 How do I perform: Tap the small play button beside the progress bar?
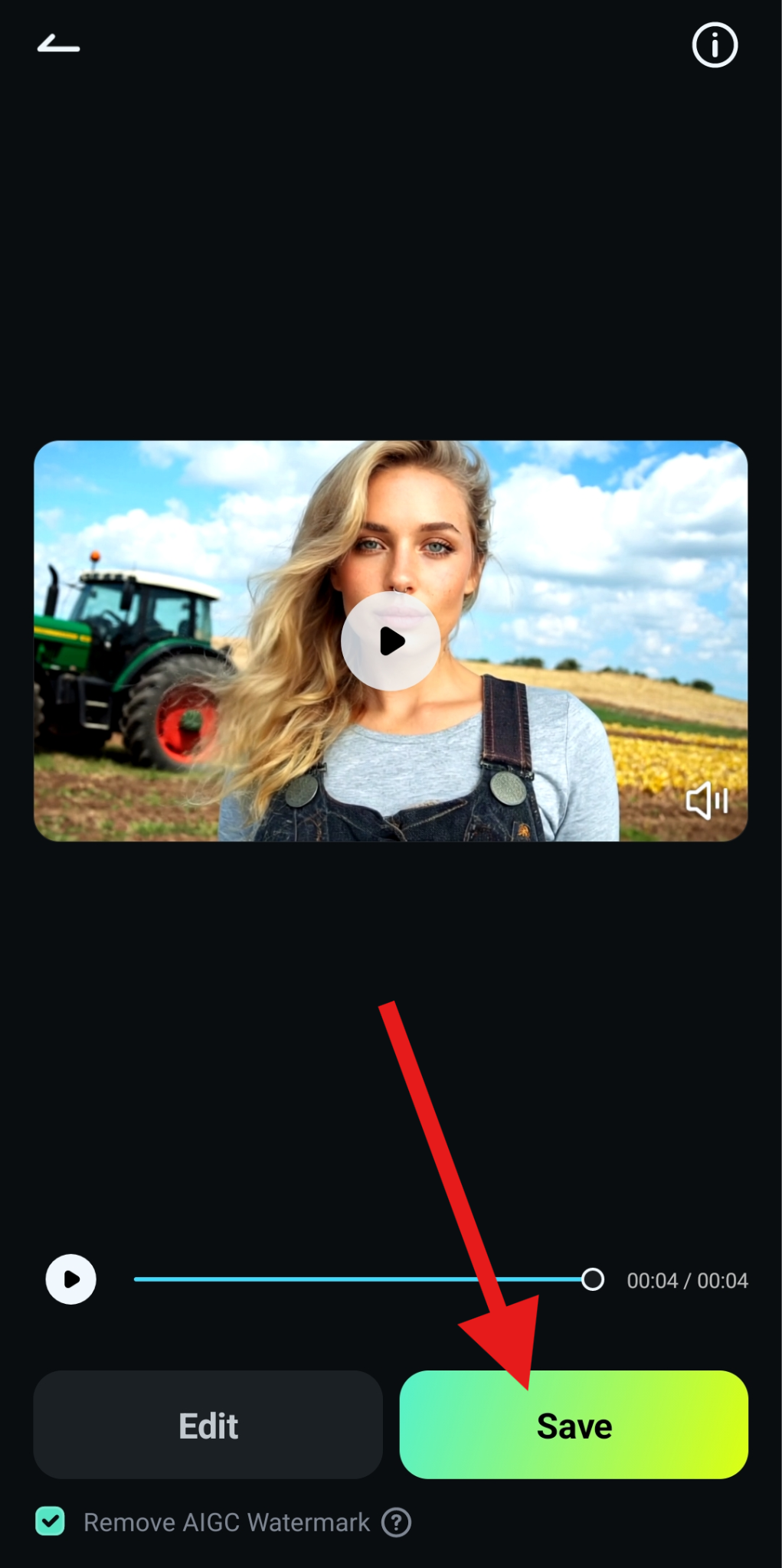[70, 1279]
